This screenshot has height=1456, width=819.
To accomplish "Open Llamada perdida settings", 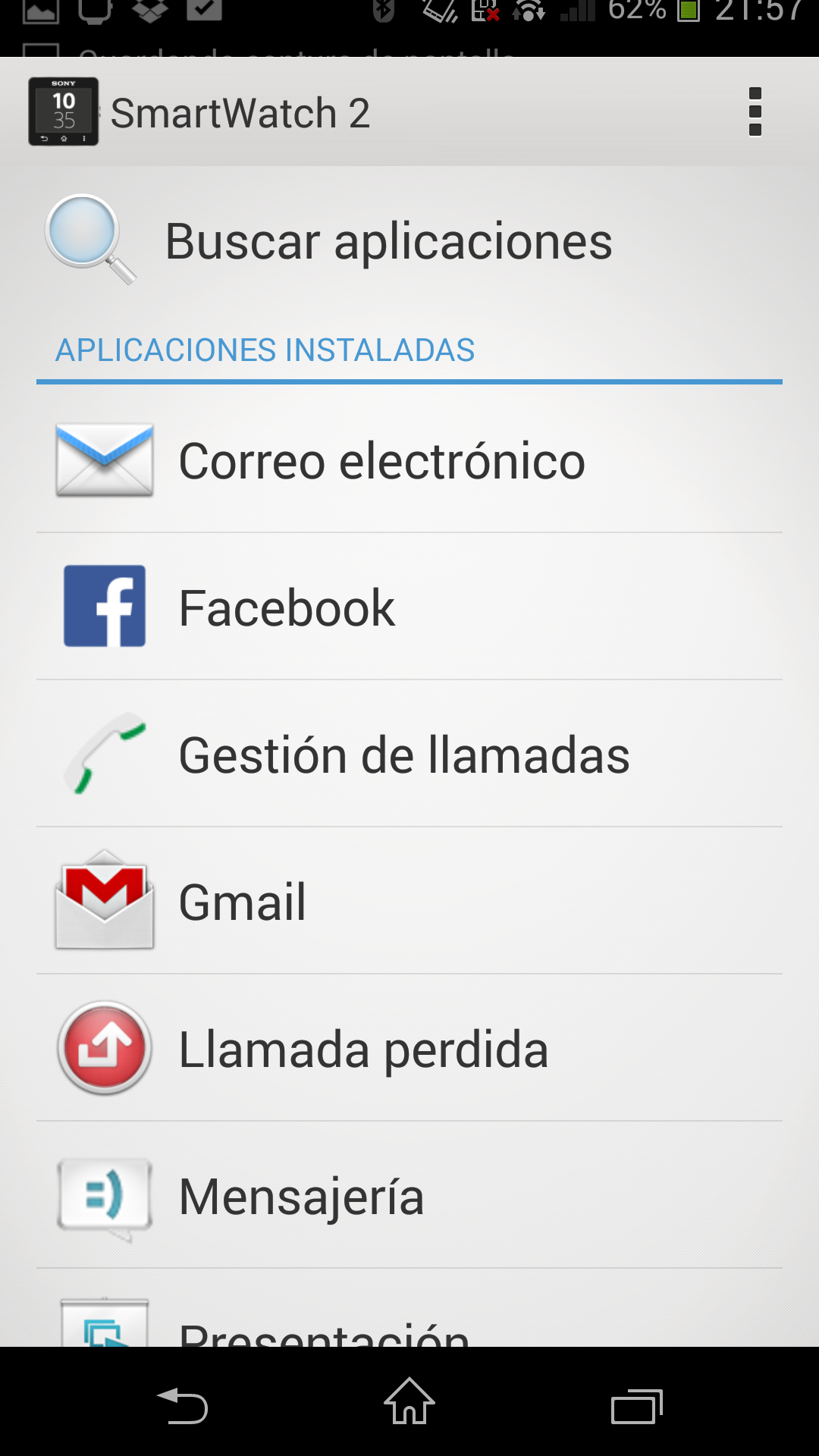I will coord(409,1049).
